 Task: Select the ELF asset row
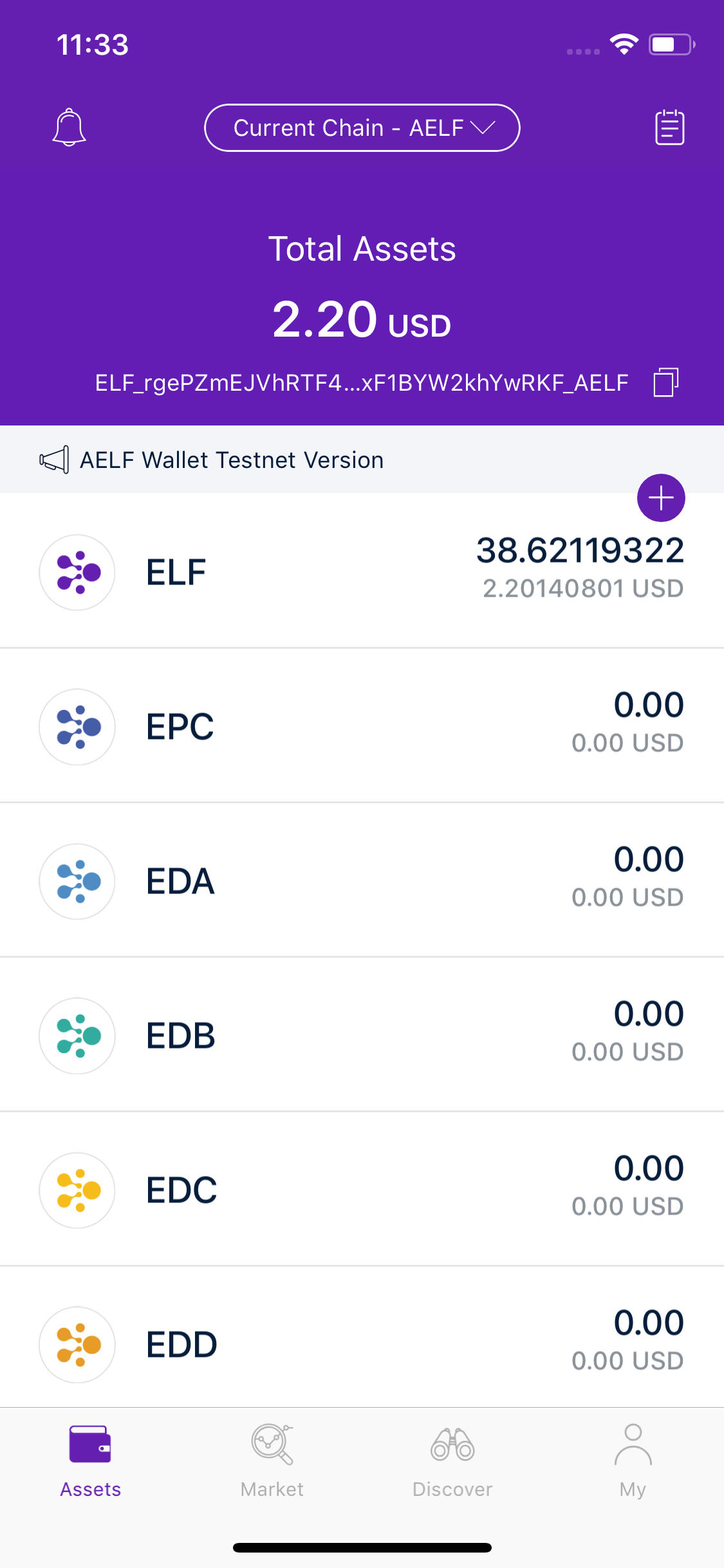pos(362,572)
